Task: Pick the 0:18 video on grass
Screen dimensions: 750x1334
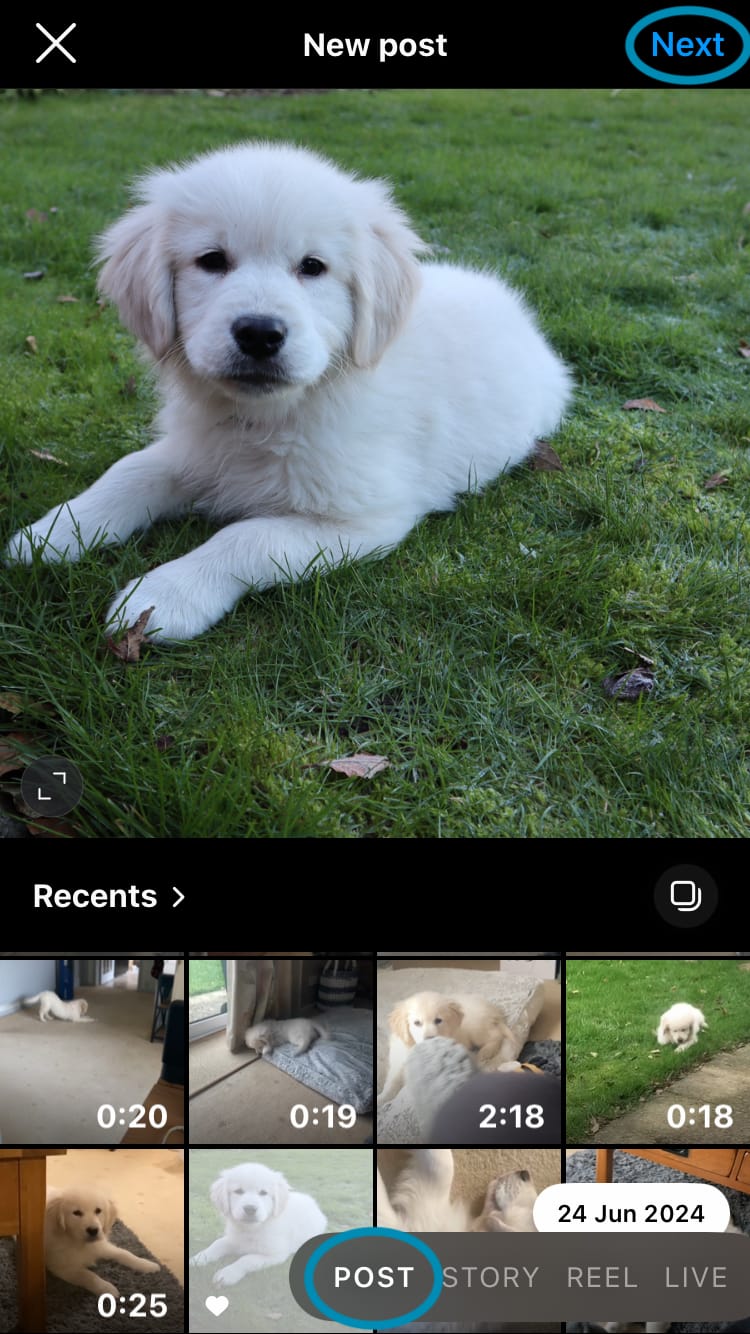Action: point(658,1050)
